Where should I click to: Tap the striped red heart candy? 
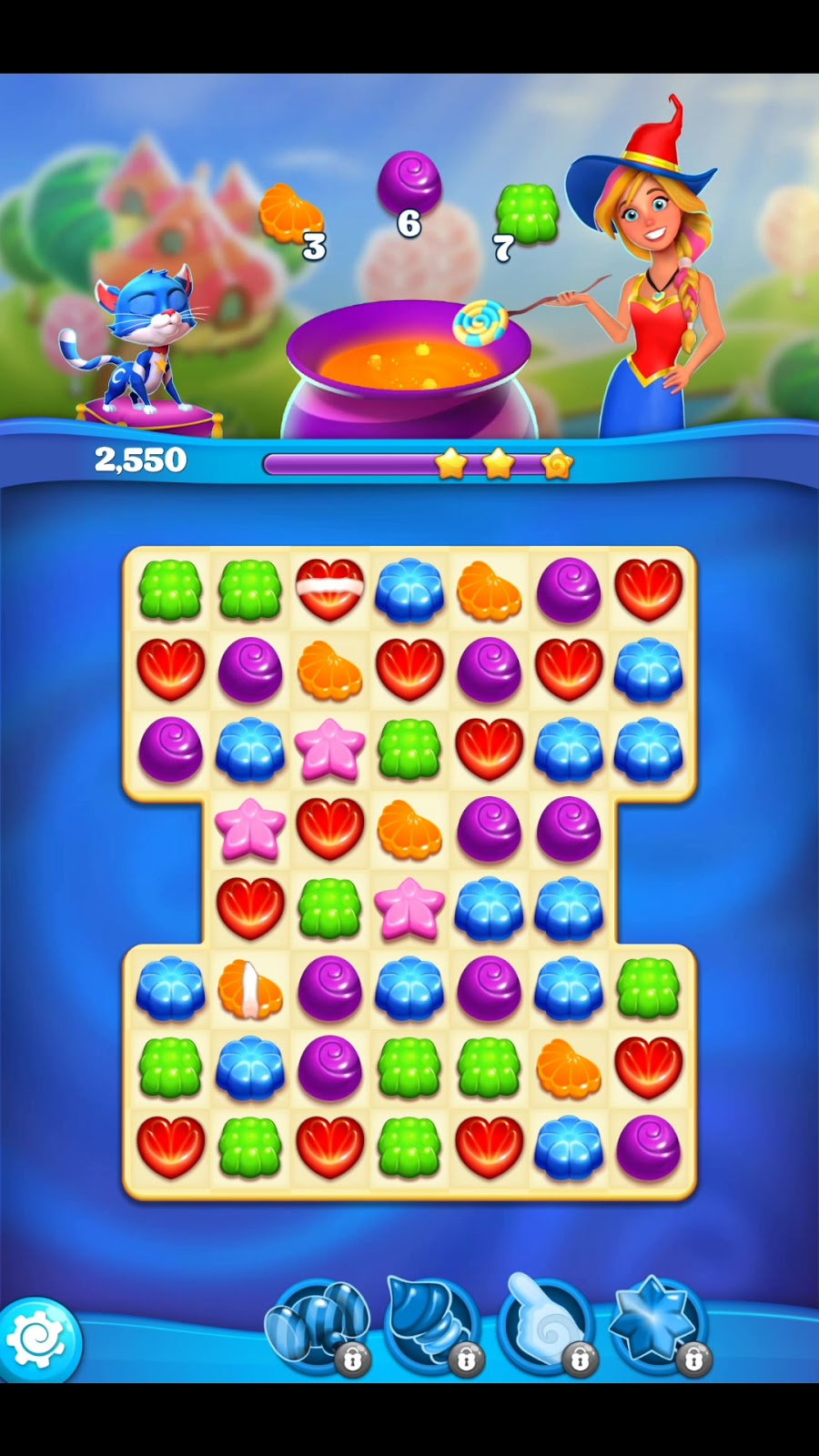[x=329, y=589]
